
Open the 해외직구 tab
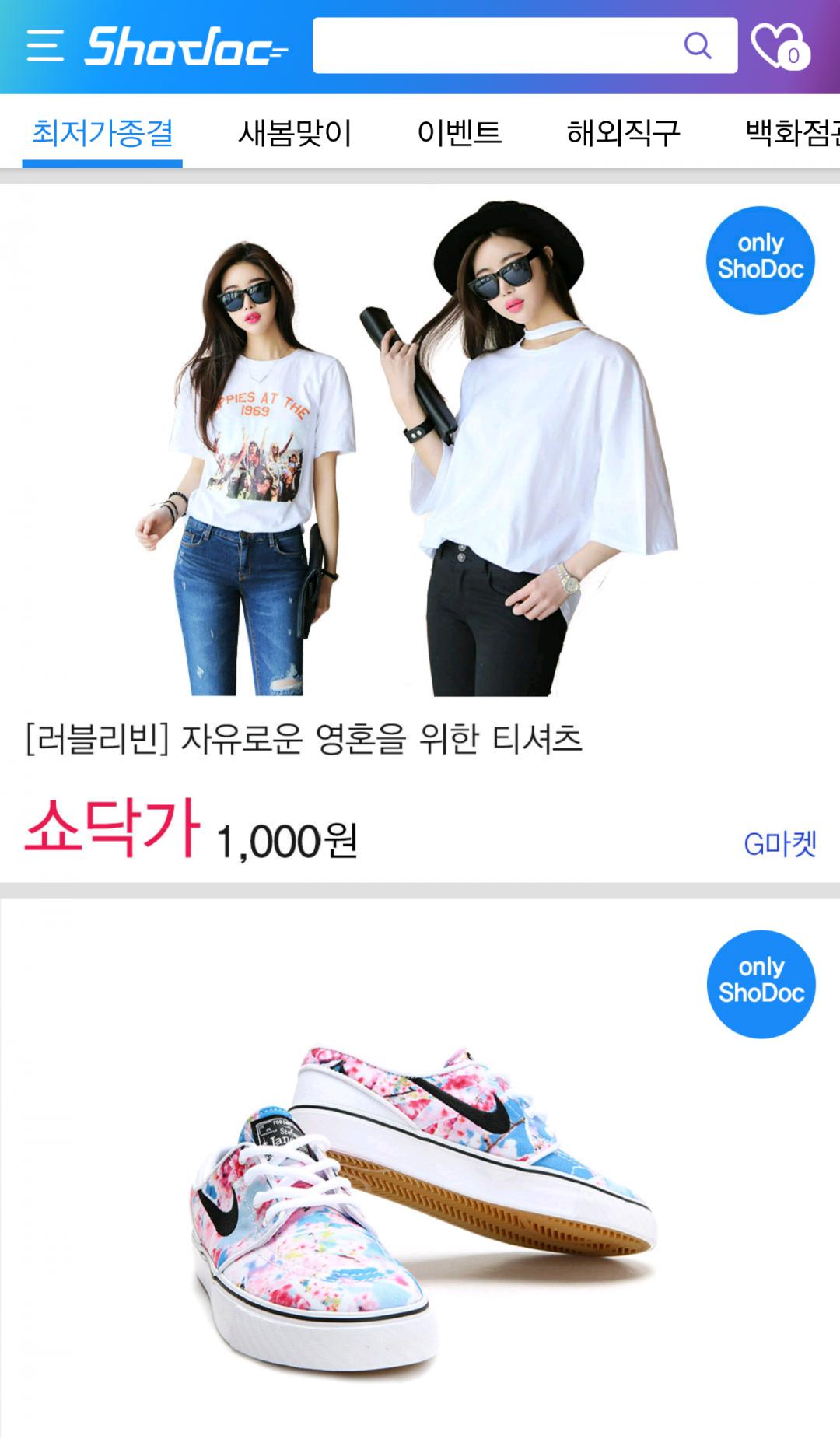(x=624, y=133)
